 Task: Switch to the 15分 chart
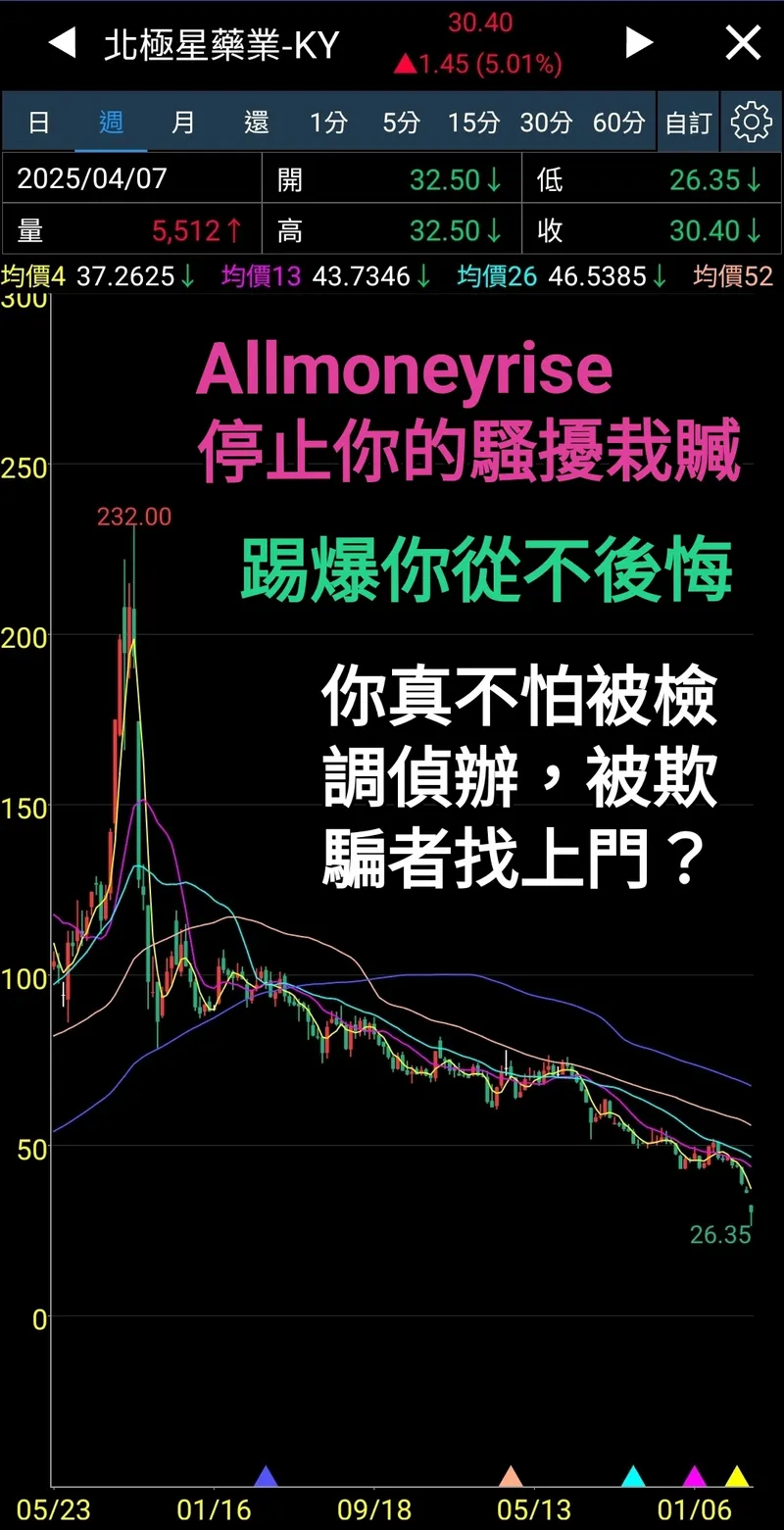pos(473,123)
